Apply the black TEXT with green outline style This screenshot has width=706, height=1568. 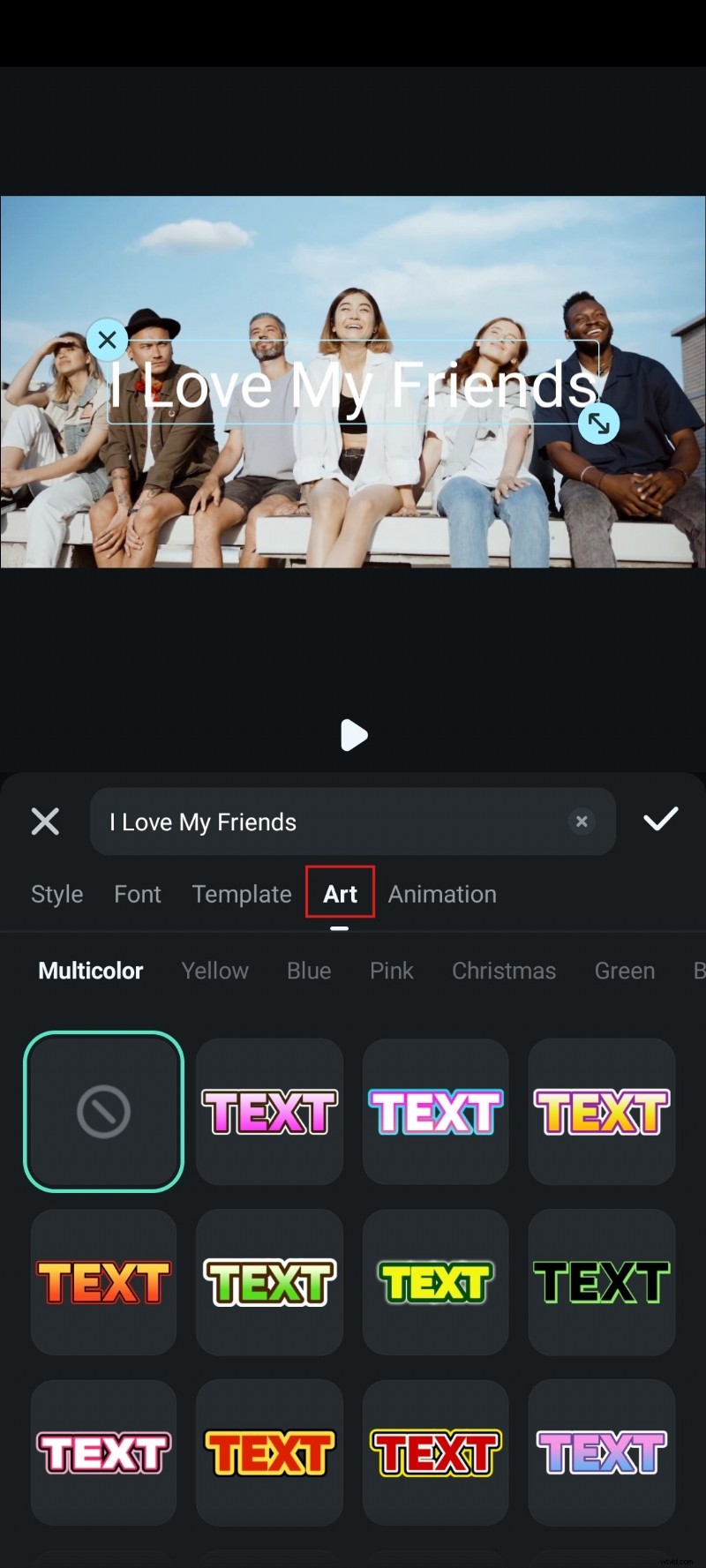tap(602, 1282)
